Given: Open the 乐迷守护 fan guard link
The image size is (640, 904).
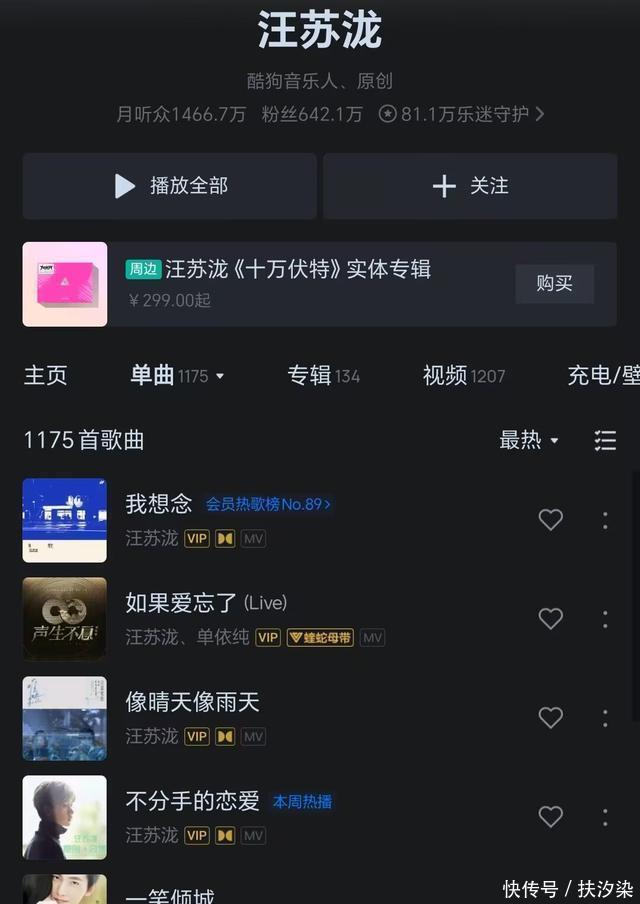Looking at the screenshot, I should coord(462,114).
